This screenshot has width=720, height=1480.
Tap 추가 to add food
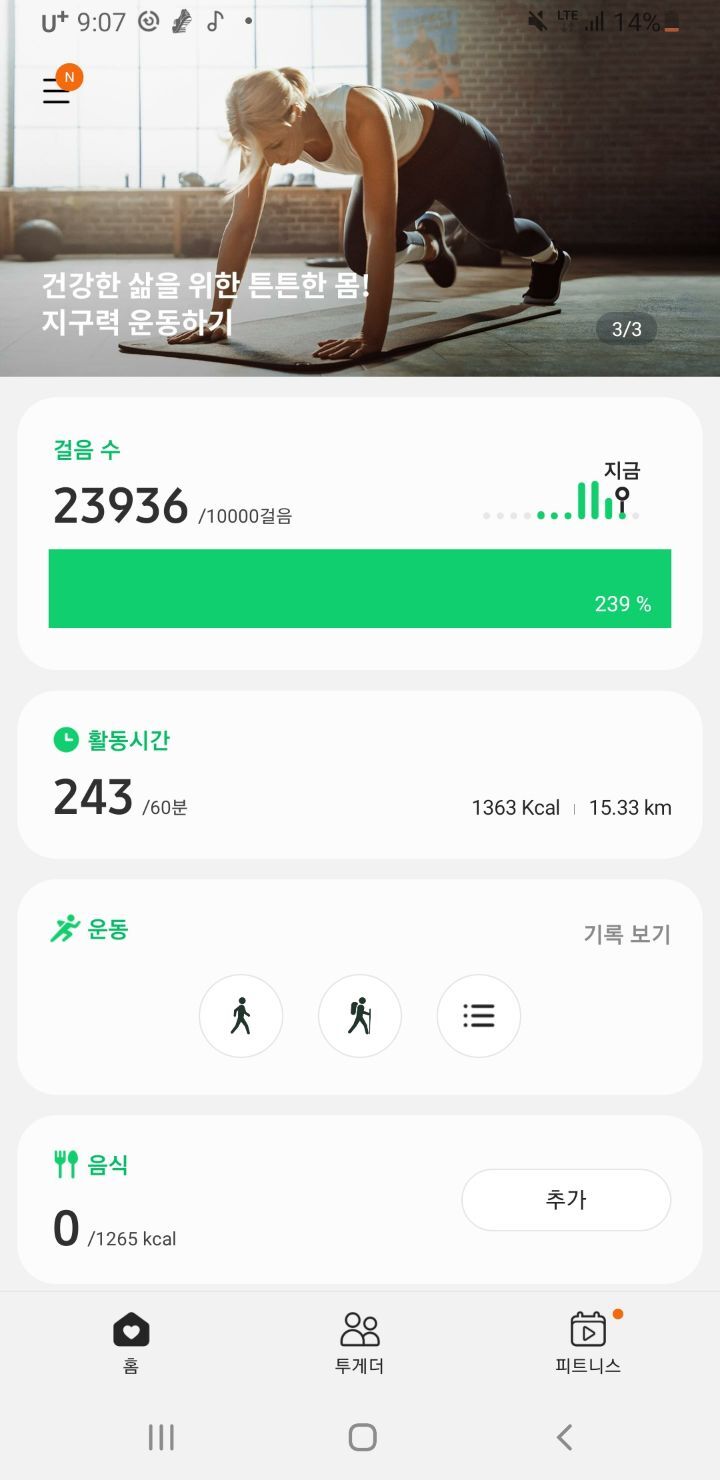566,1200
